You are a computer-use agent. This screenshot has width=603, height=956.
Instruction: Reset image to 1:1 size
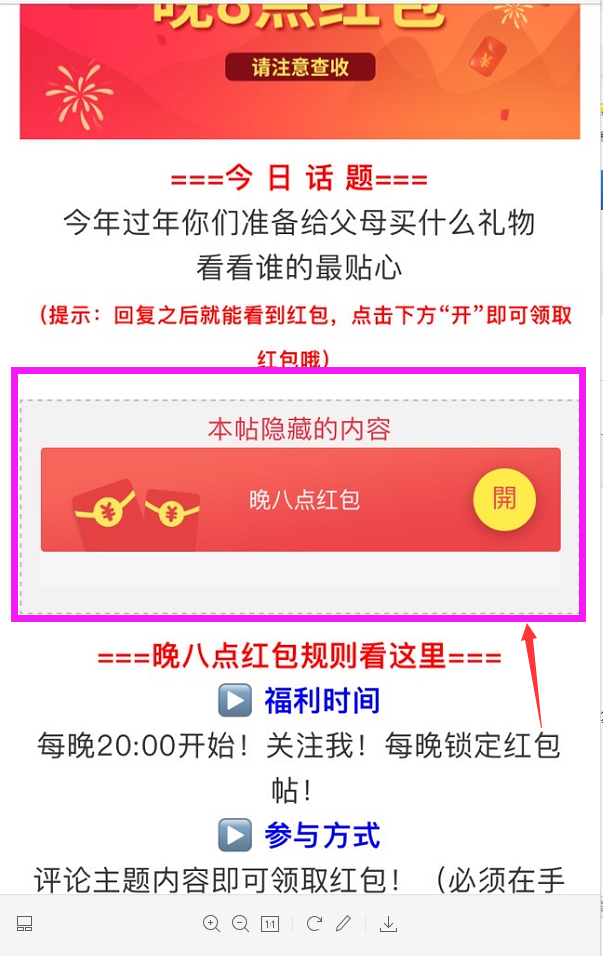pyautogui.click(x=270, y=924)
